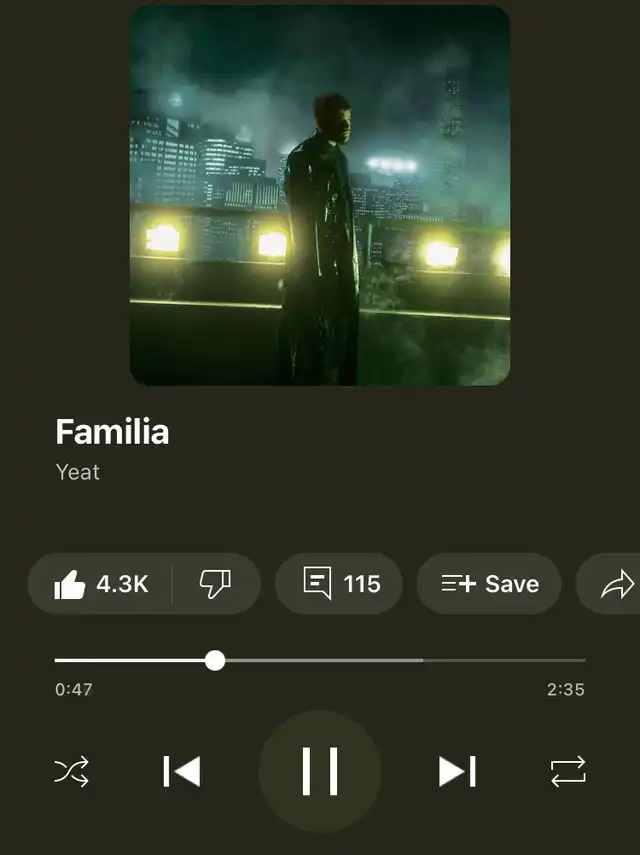Screen dimensions: 640x855
Task: Pause the current song
Action: tap(320, 772)
